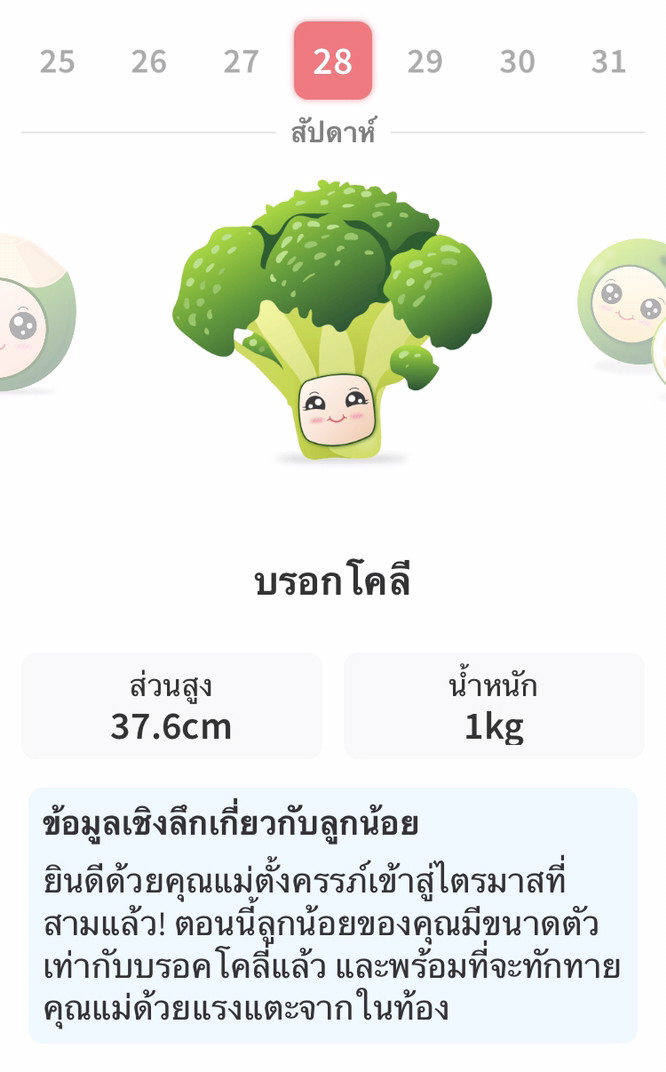666x1072 pixels.
Task: Jump to week 27
Action: point(241,62)
